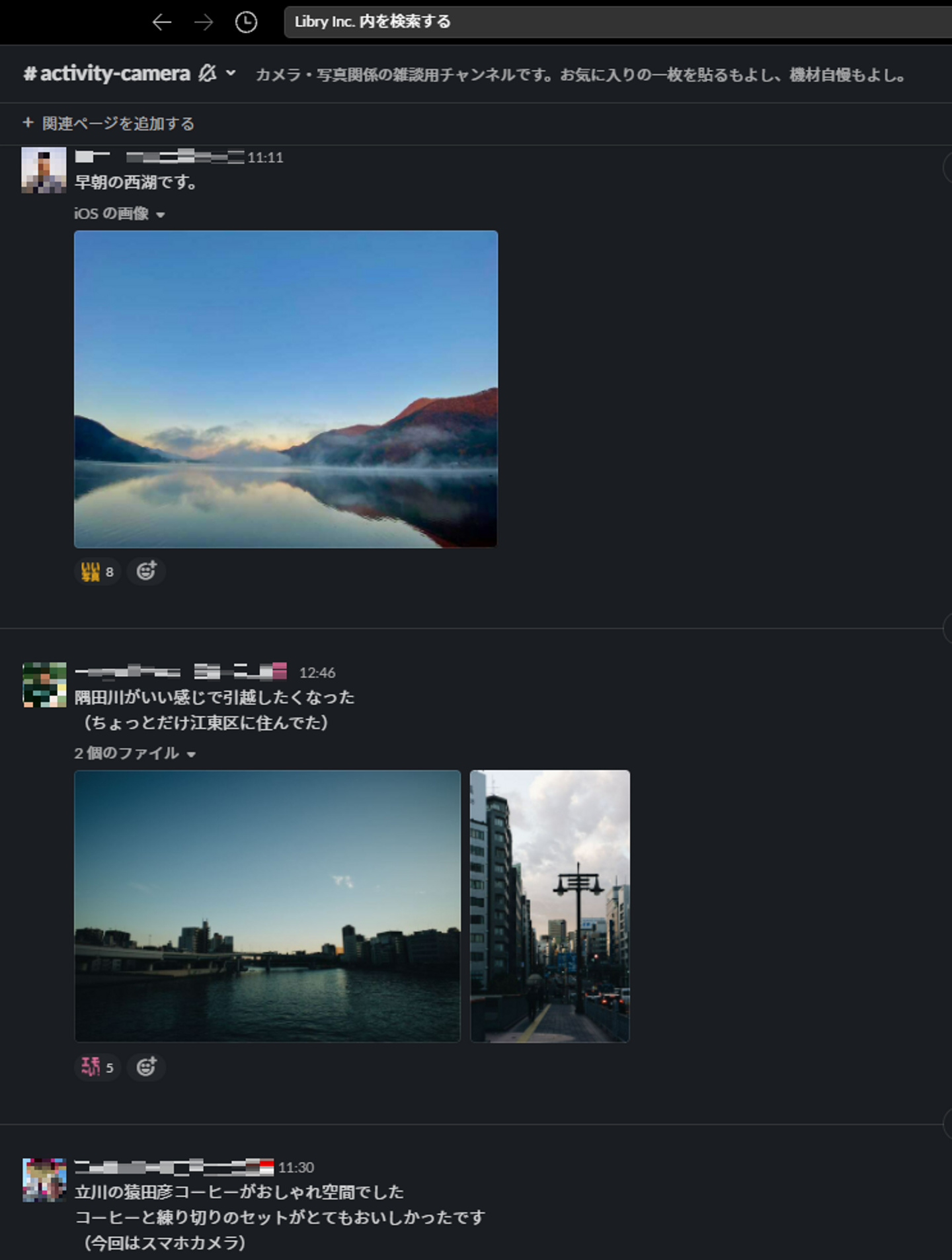Image resolution: width=952 pixels, height=1260 pixels.
Task: Collapse the 2 個のファイル attachments
Action: point(191,754)
